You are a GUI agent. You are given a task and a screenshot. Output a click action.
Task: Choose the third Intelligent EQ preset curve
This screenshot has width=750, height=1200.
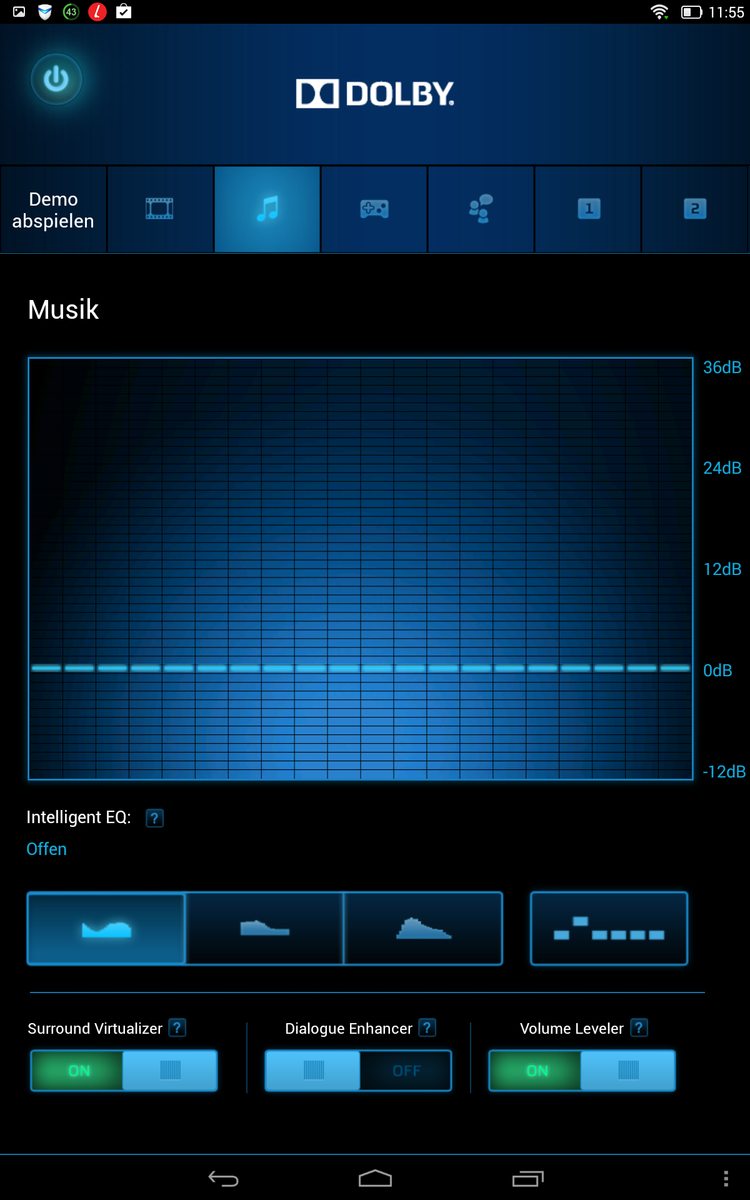tap(423, 929)
